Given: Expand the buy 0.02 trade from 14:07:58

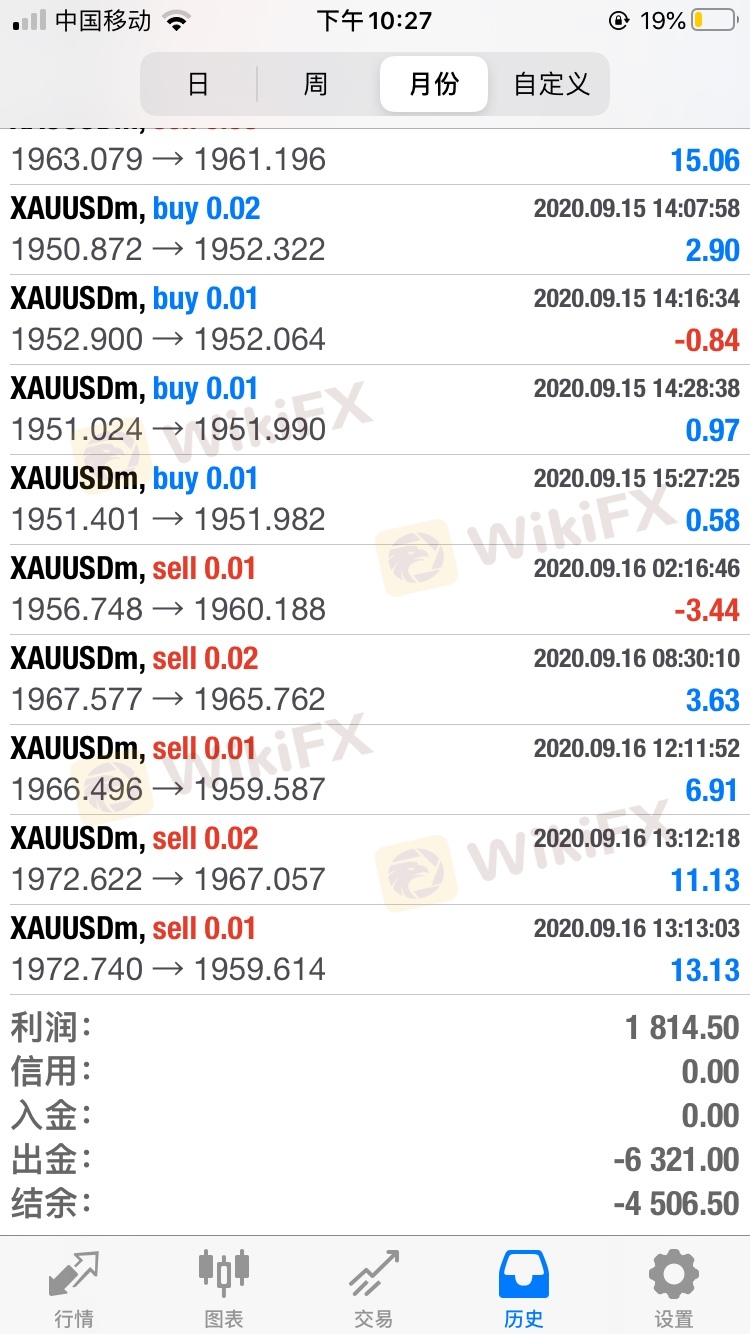Looking at the screenshot, I should (375, 230).
